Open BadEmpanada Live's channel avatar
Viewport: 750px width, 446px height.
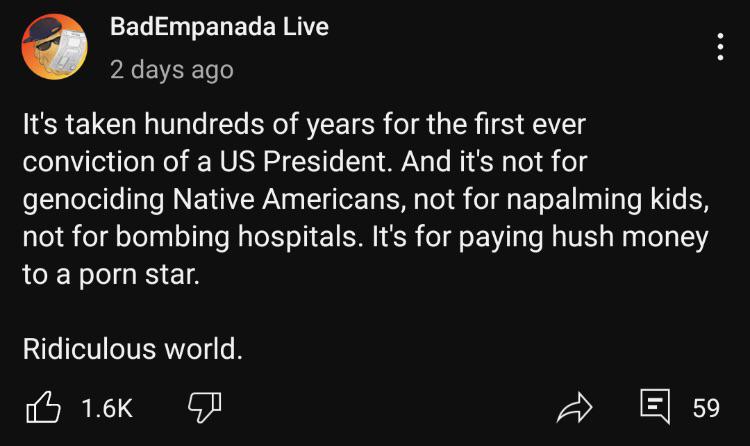point(54,47)
